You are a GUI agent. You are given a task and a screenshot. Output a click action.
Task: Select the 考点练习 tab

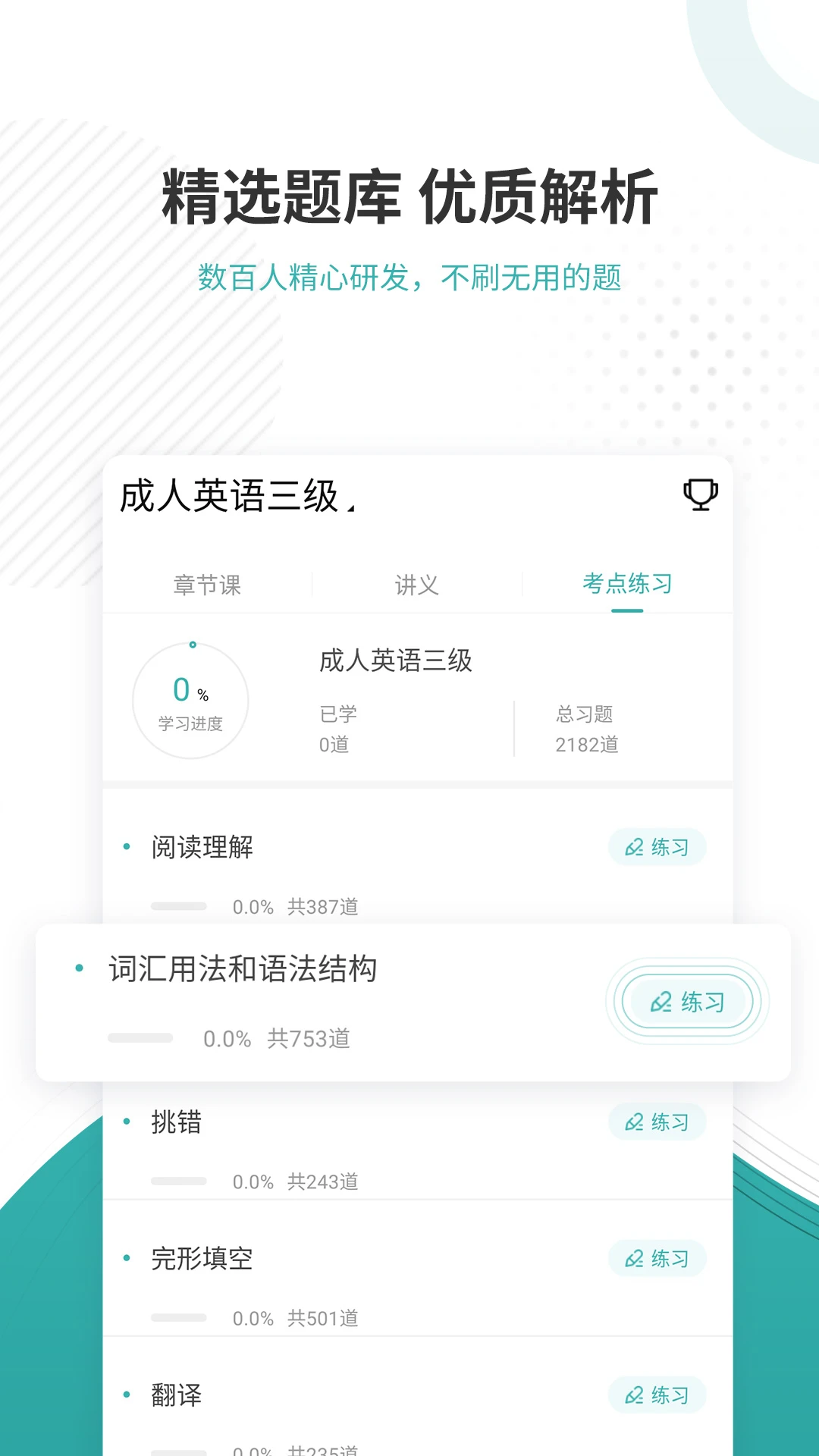click(x=626, y=584)
